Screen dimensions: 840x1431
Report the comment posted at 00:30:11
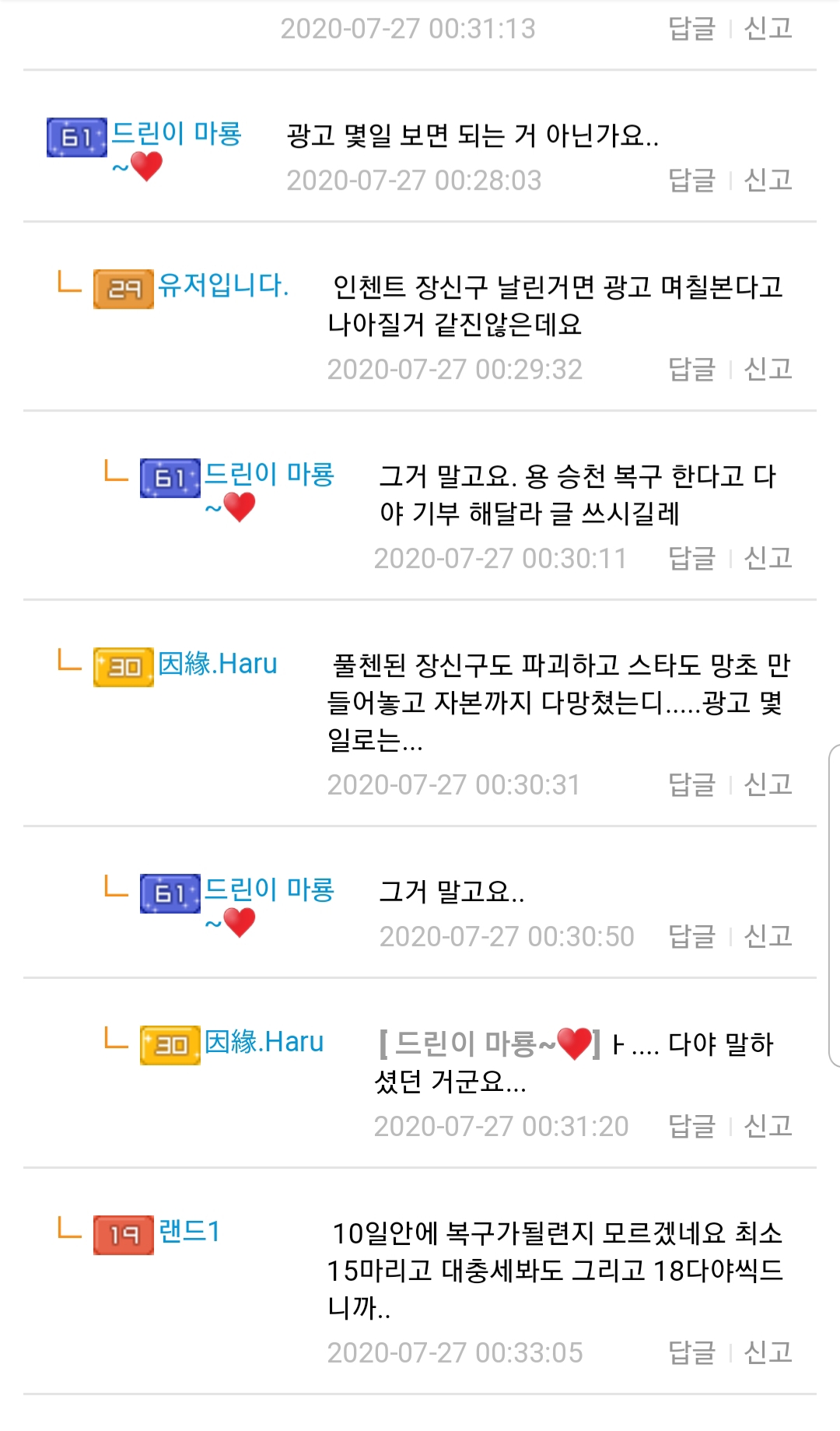[x=768, y=558]
